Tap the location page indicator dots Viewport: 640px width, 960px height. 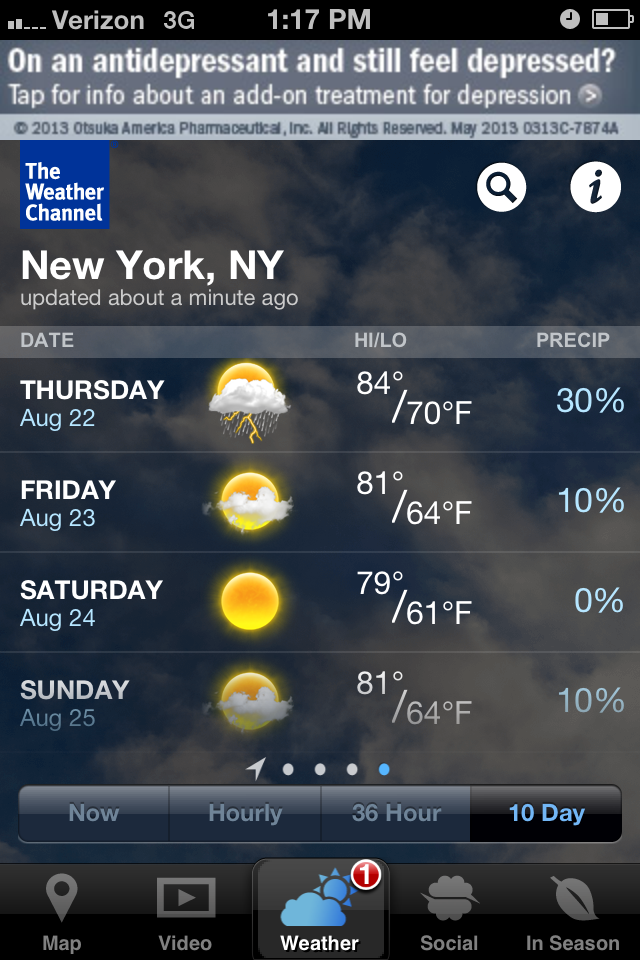coord(318,769)
